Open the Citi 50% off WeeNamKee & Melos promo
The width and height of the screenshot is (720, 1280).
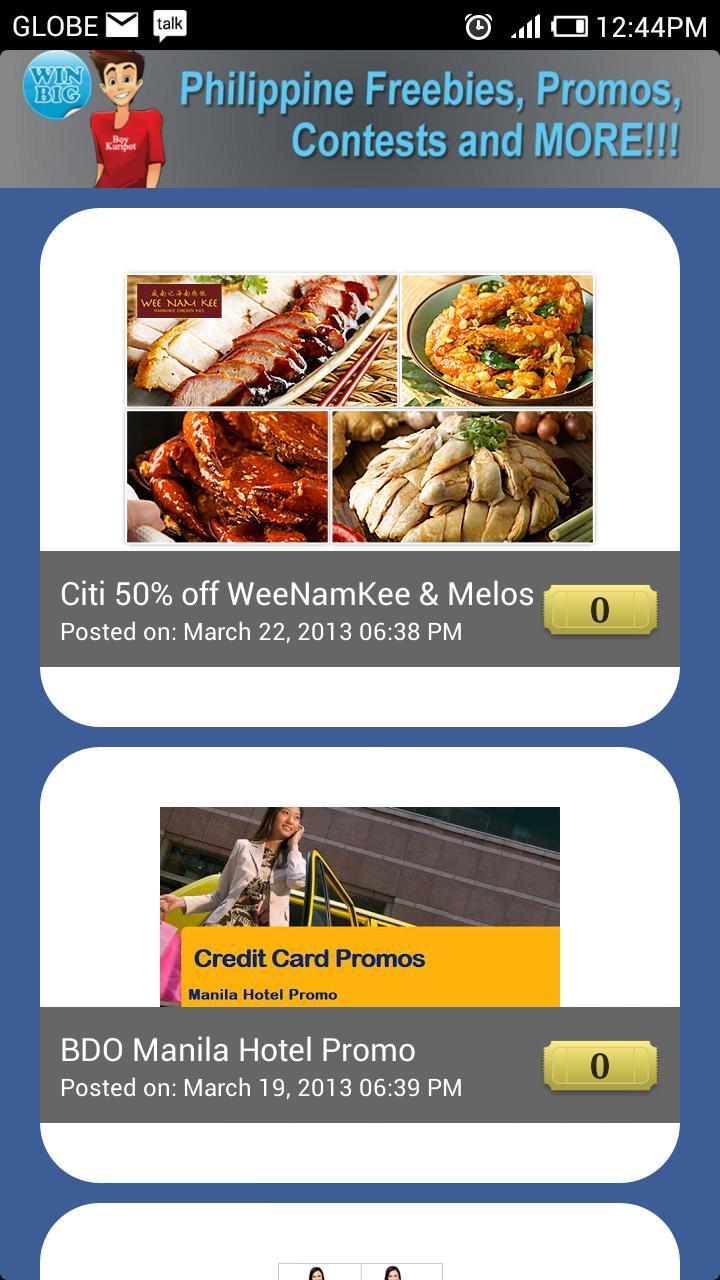[x=297, y=594]
